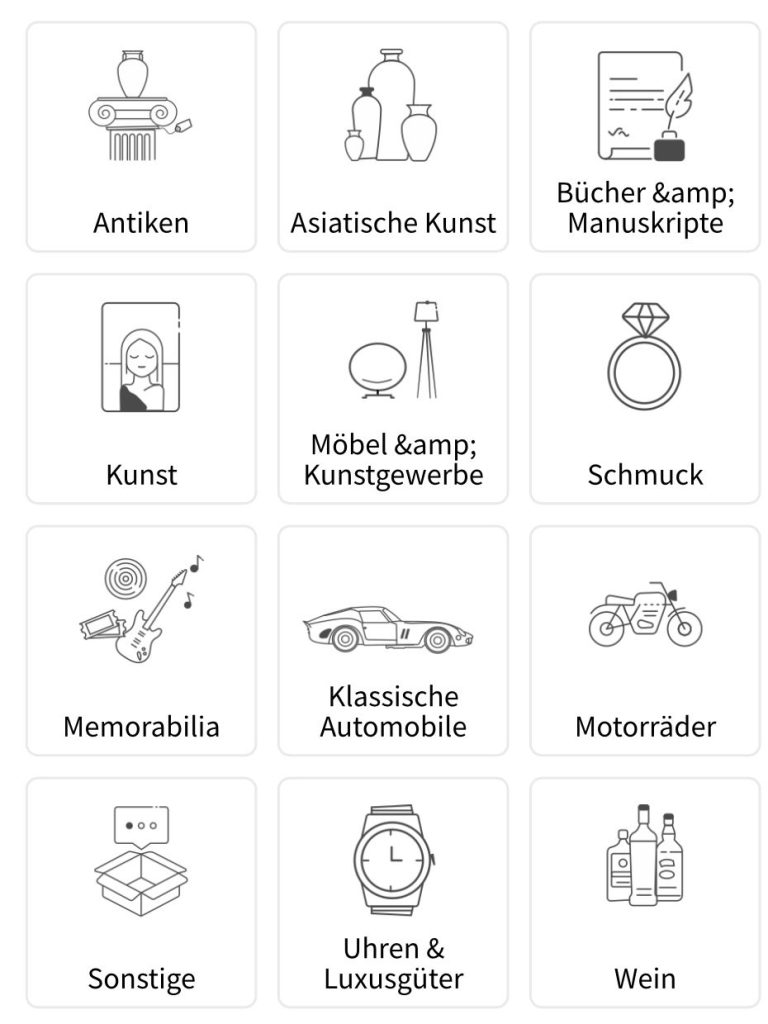Open the Kunst category card

141,389
